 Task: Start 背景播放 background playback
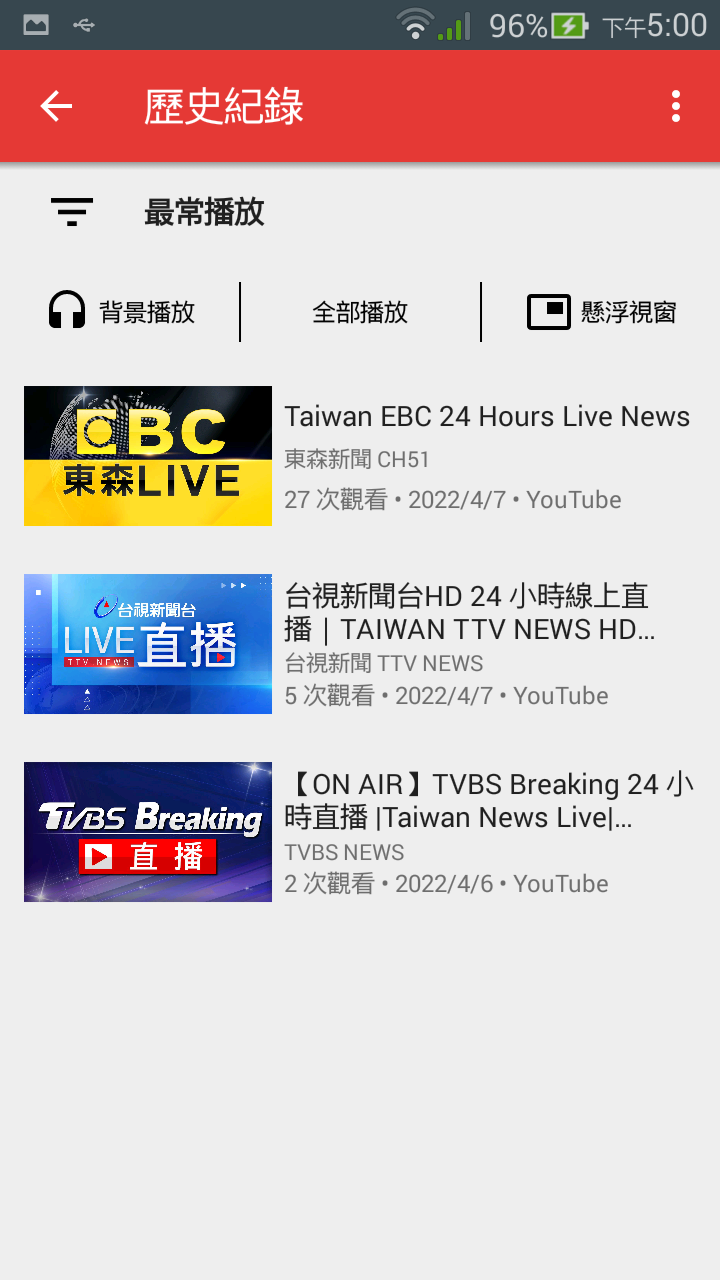click(x=122, y=312)
